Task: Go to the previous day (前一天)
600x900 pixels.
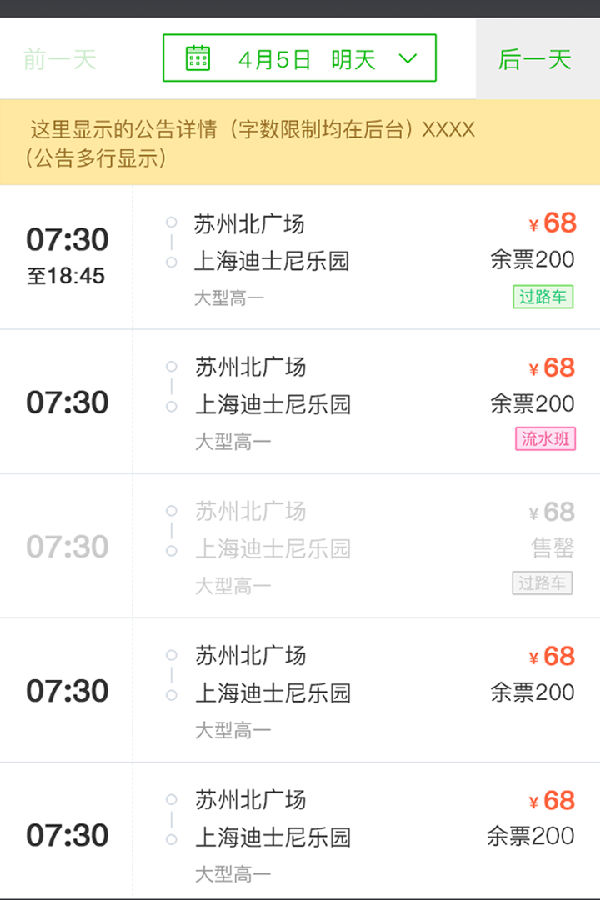Action: point(60,59)
